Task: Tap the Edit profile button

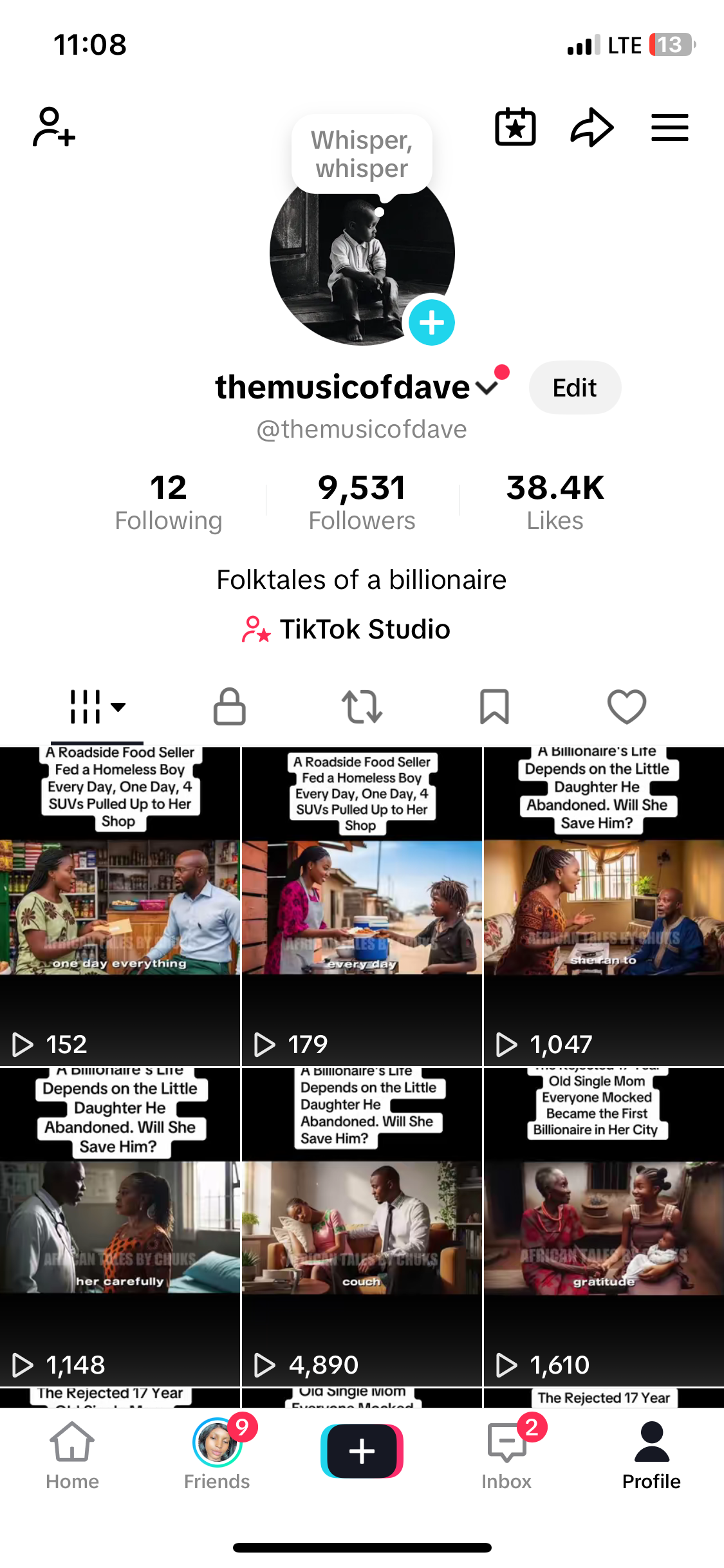Action: 575,387
